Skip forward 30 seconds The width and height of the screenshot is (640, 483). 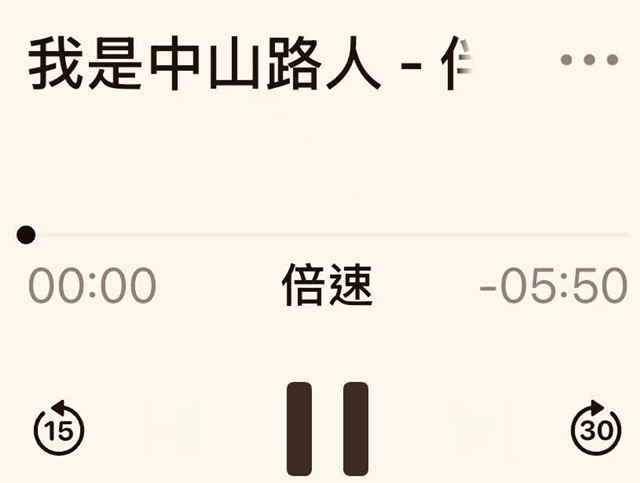(x=596, y=429)
